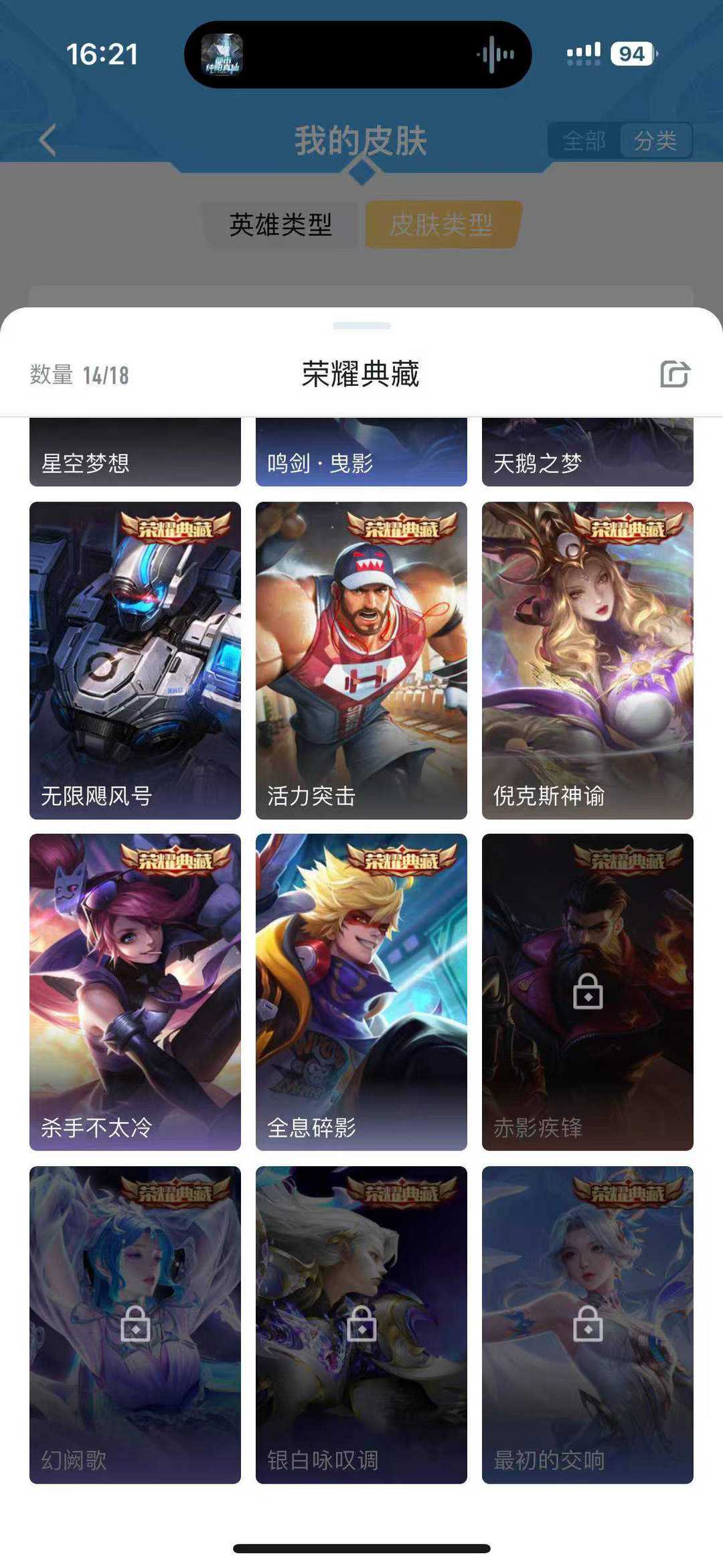View the 全息碎影 skin
723x1568 pixels.
[x=361, y=991]
